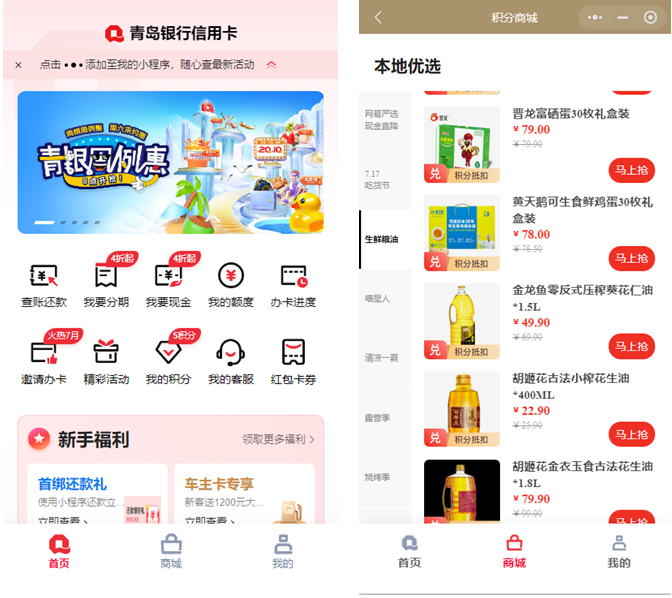Go back from 积分商城 page

pos(378,17)
